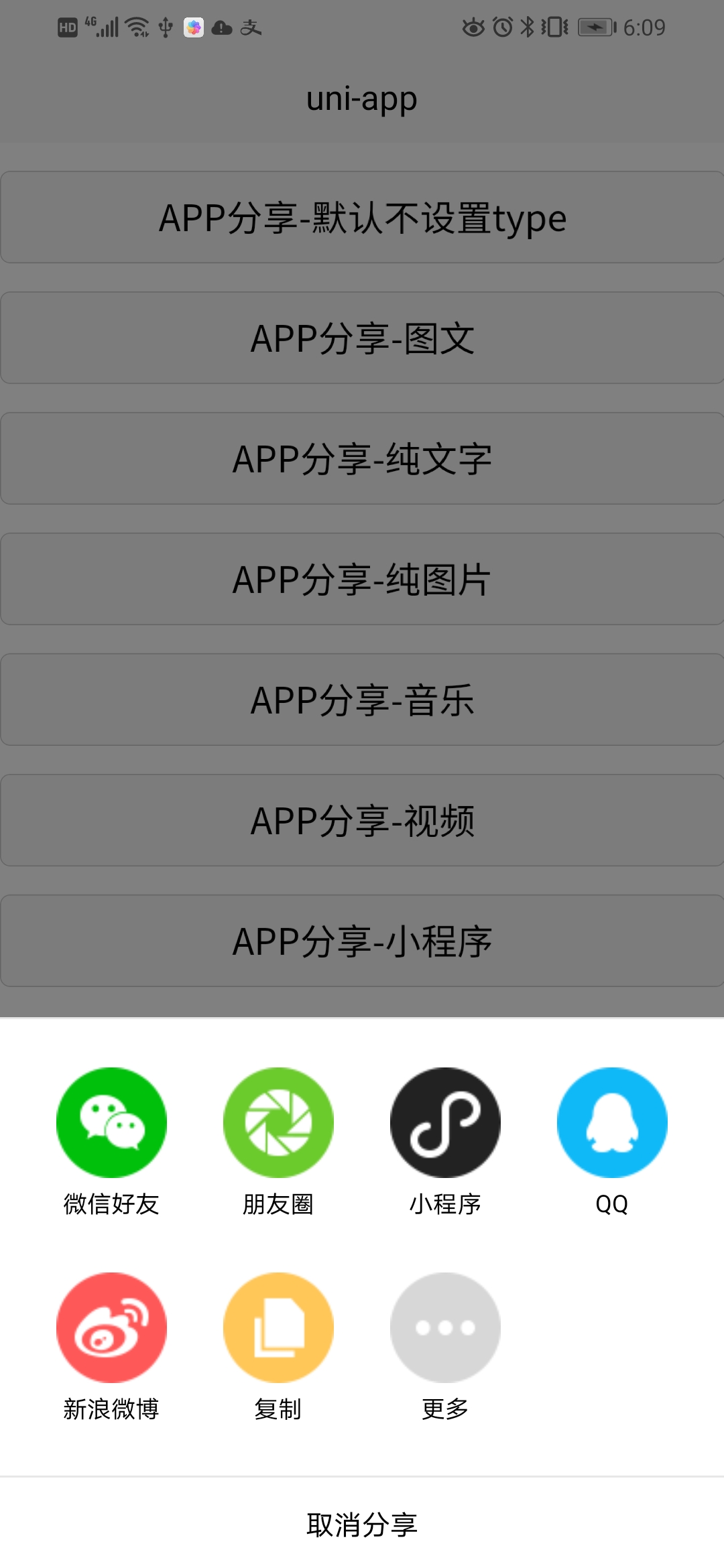Screen dimensions: 724x1568
Task: Tap the Bluetooth icon in status bar
Action: 527,27
